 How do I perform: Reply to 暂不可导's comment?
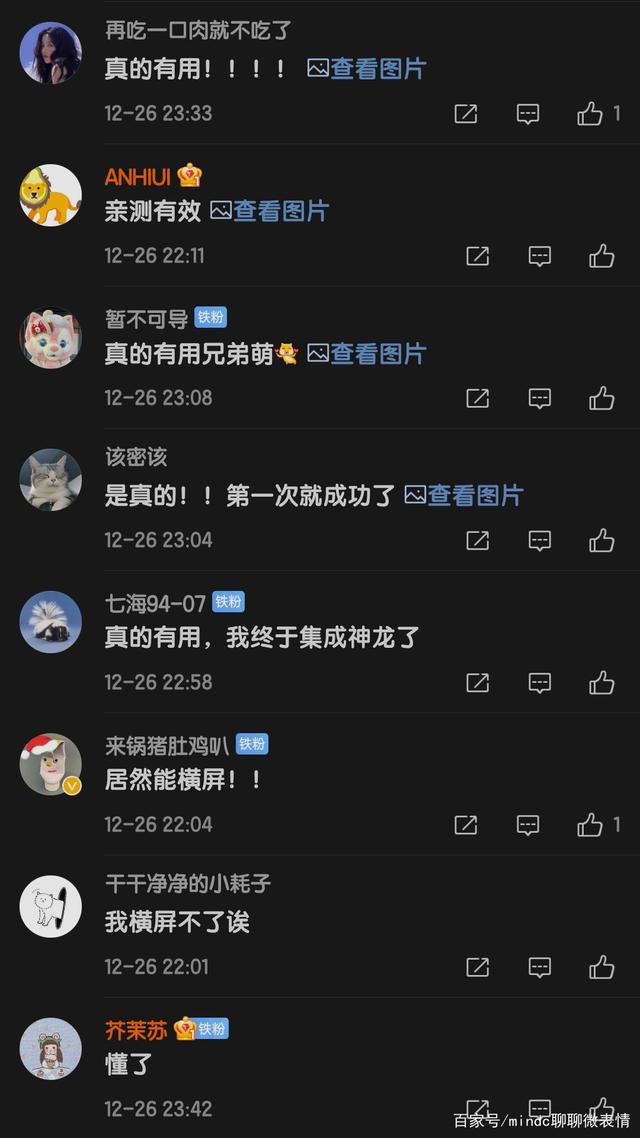[x=540, y=398]
